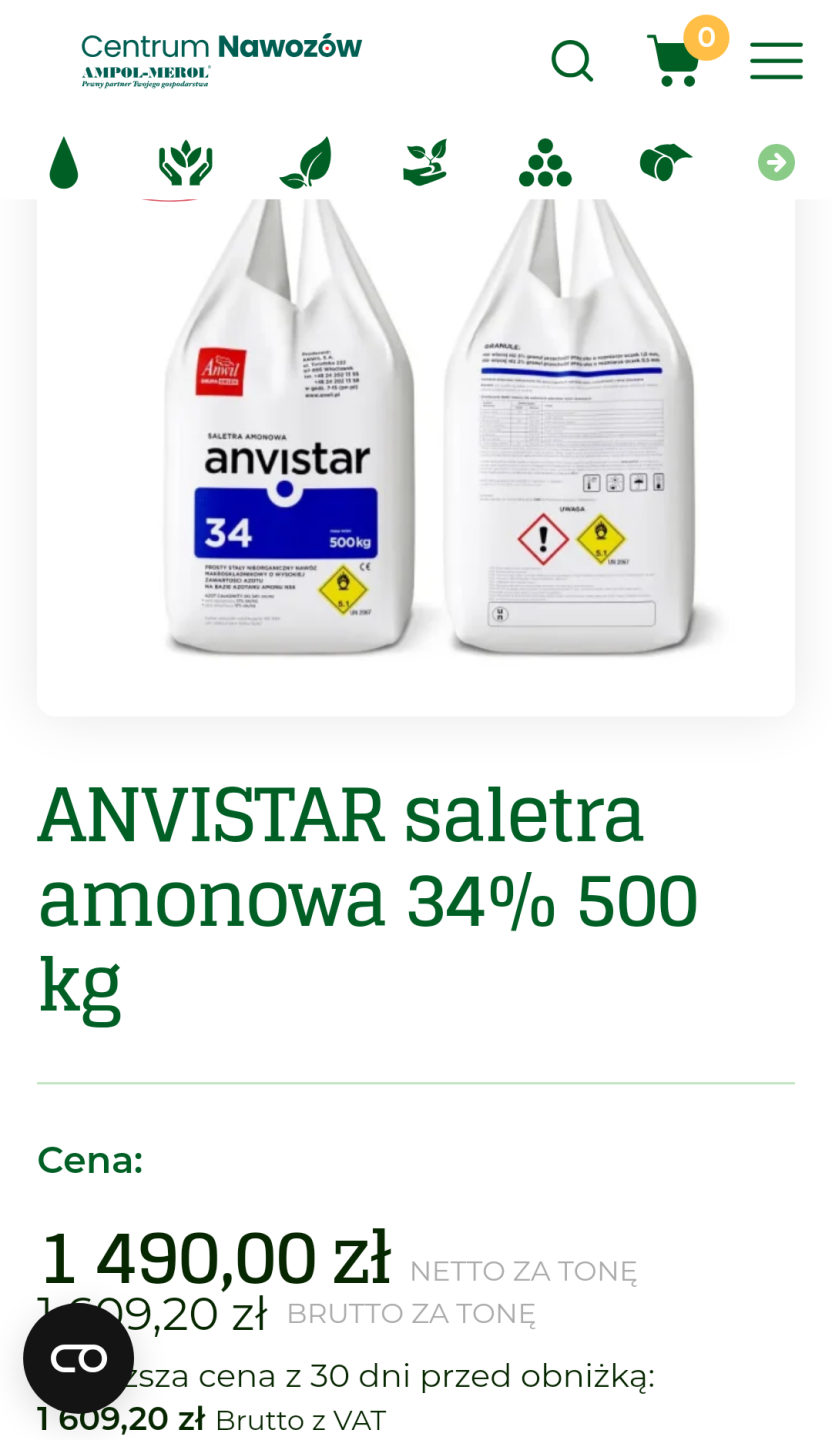Viewport: 832px width, 1440px height.
Task: Select the single leaf category icon
Action: click(305, 162)
